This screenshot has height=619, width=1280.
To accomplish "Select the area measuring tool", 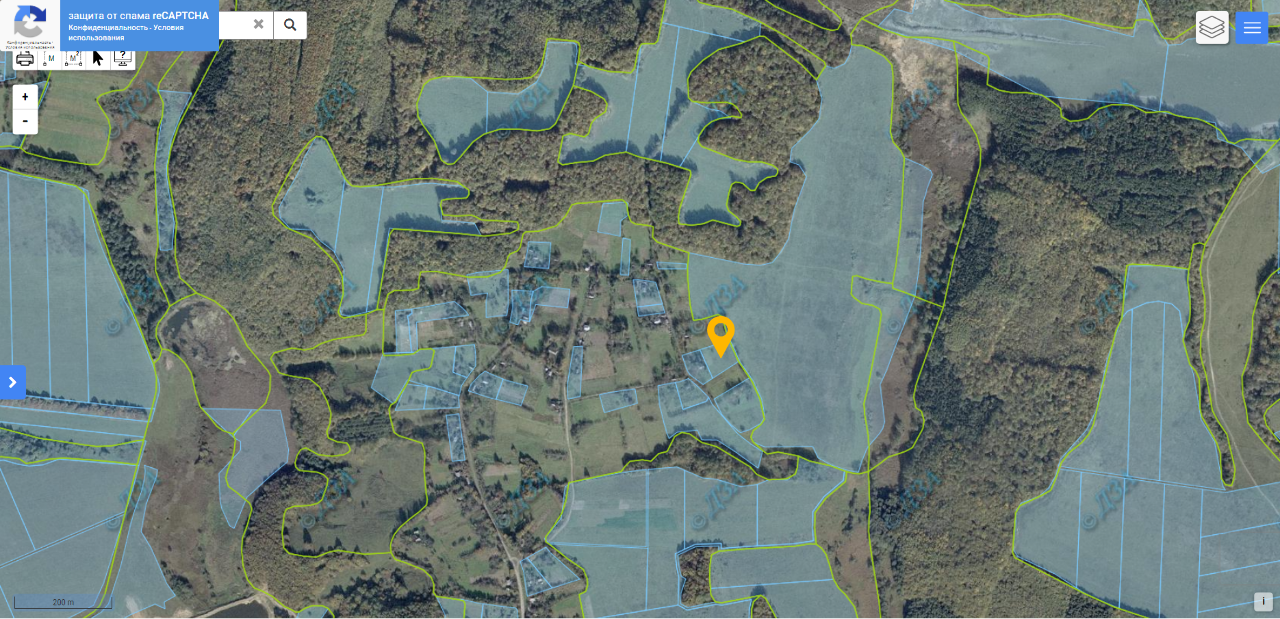I will click(x=74, y=59).
